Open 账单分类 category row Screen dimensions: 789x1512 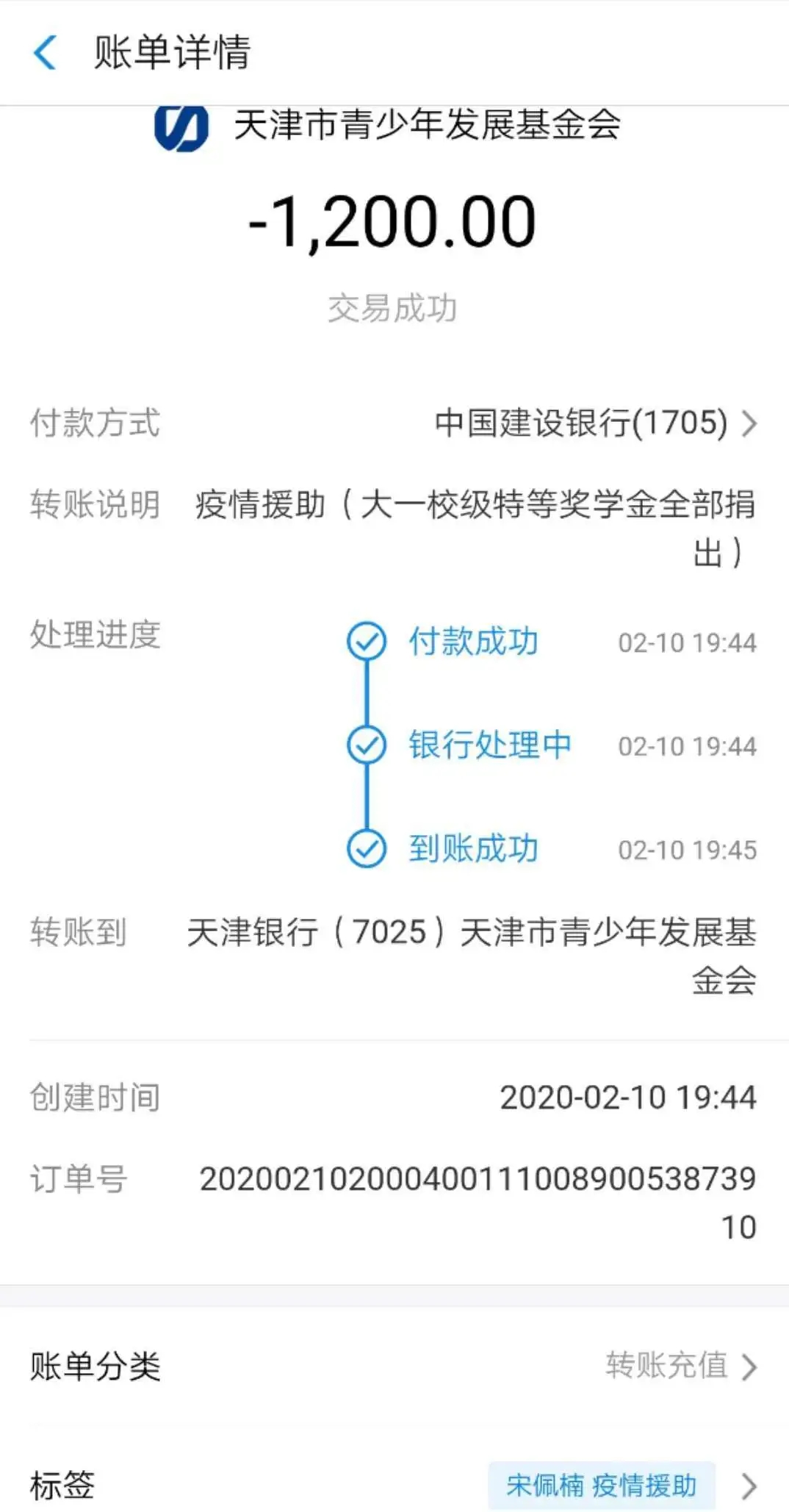coord(394,1366)
